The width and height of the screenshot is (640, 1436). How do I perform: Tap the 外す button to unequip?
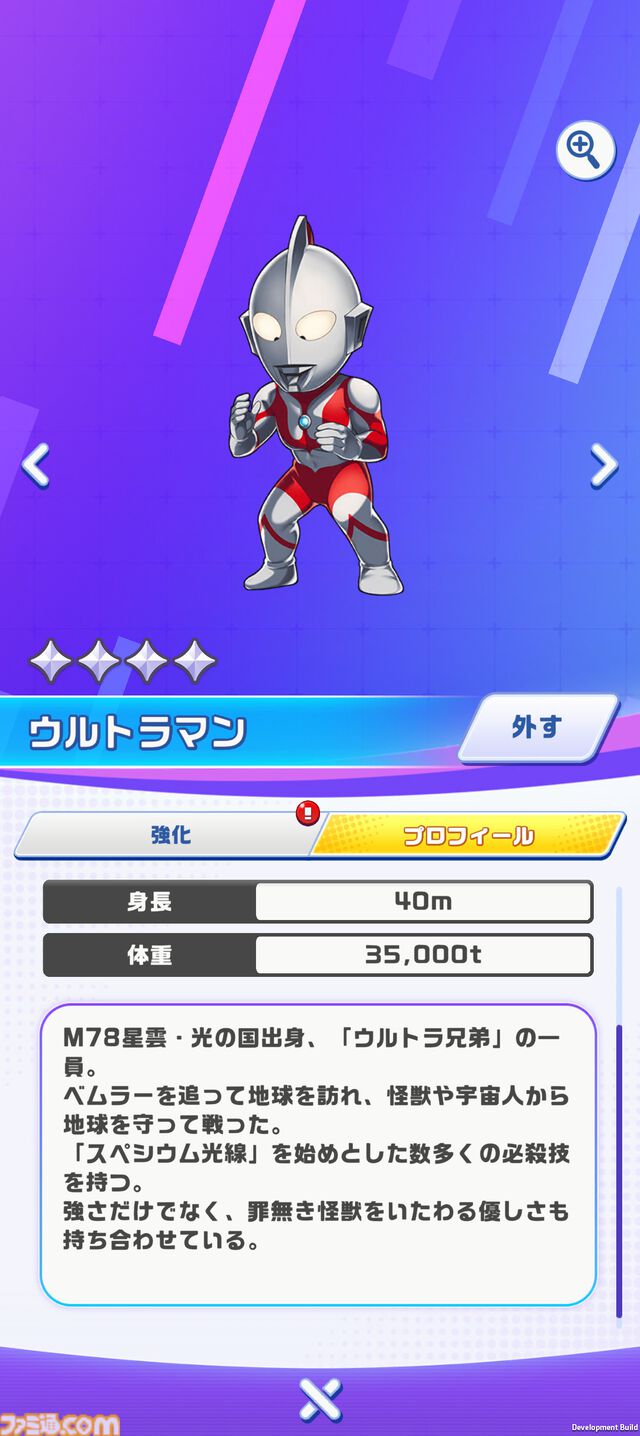(537, 728)
